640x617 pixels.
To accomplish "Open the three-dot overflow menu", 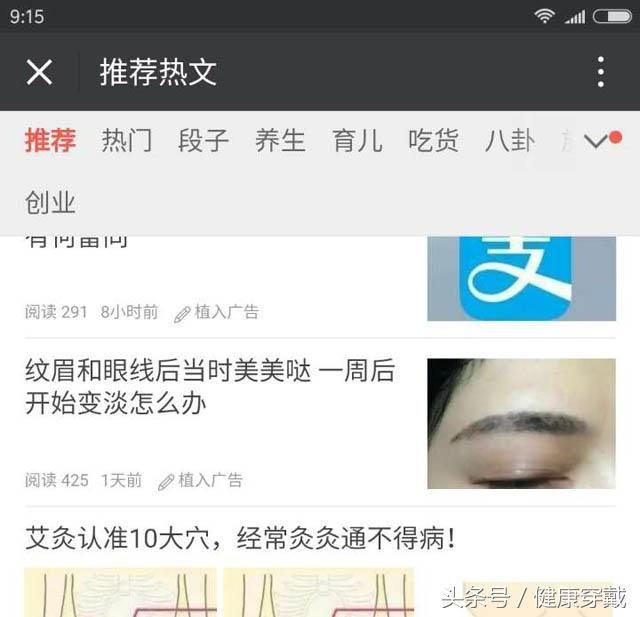I will click(x=600, y=72).
